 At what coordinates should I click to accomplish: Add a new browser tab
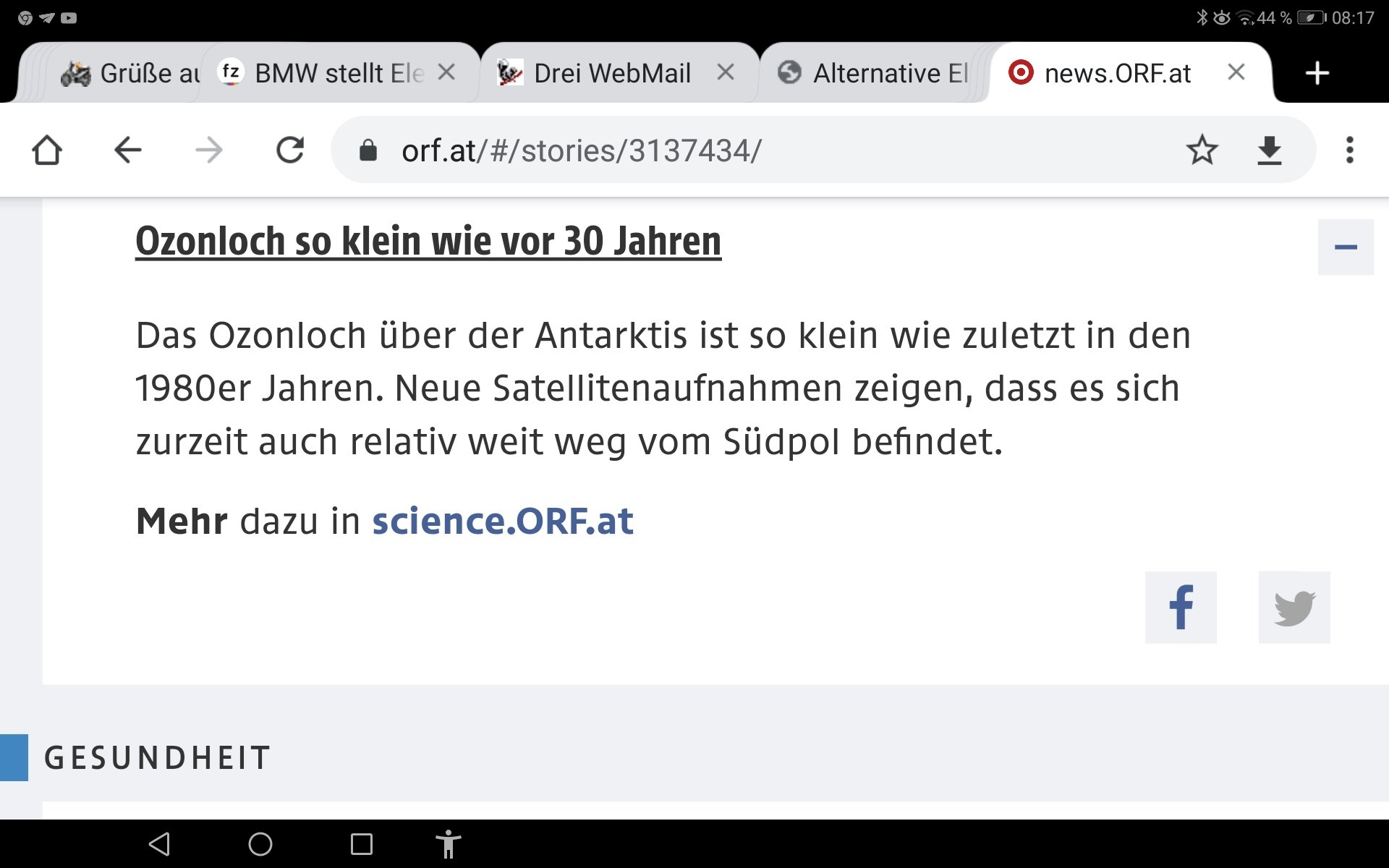click(x=1317, y=73)
